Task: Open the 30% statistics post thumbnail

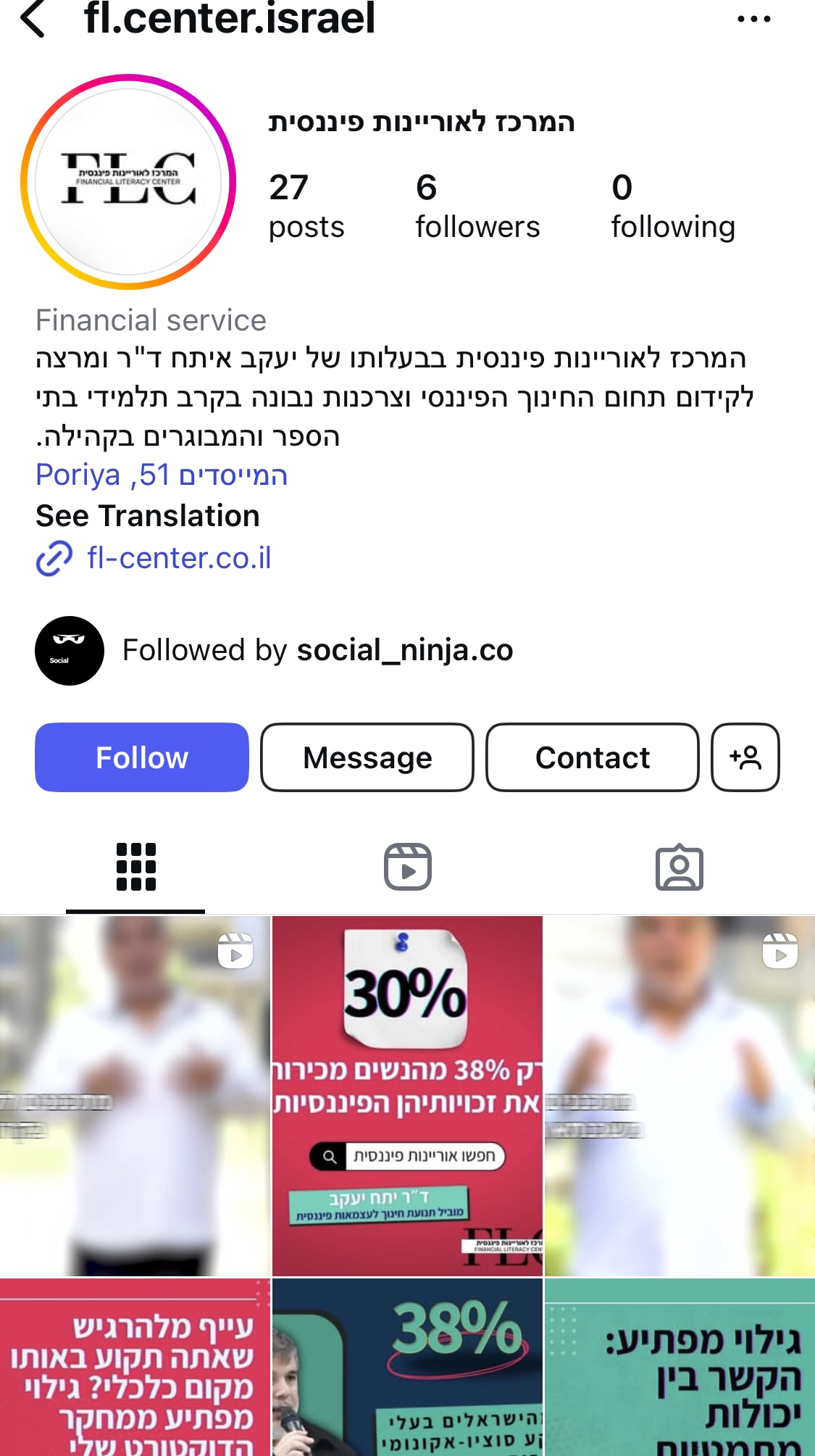Action: click(407, 1087)
